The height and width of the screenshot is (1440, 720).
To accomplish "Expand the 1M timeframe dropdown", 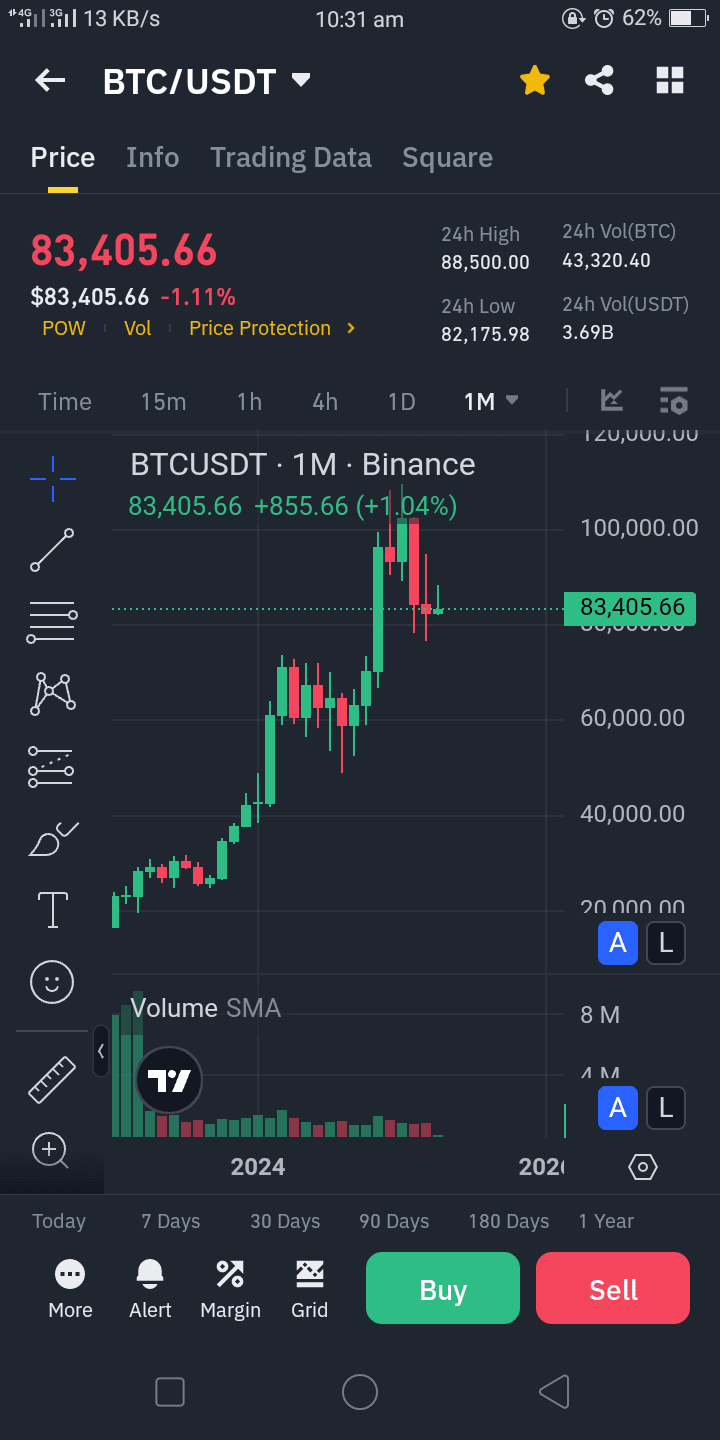I will coord(489,401).
